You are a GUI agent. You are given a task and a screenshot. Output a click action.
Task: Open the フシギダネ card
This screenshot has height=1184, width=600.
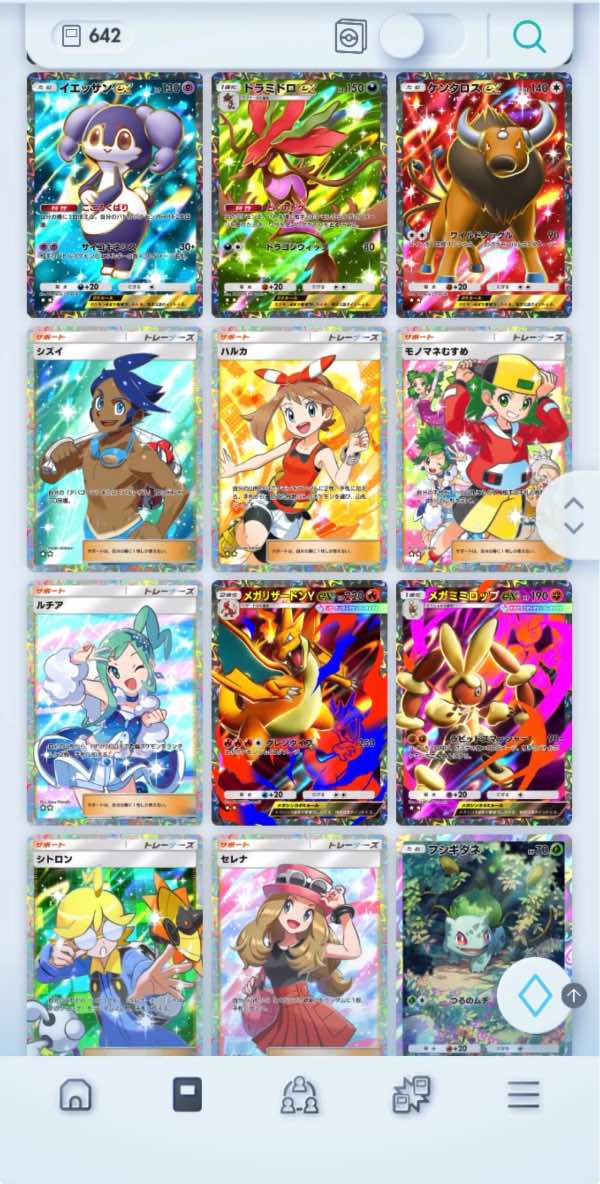click(484, 945)
